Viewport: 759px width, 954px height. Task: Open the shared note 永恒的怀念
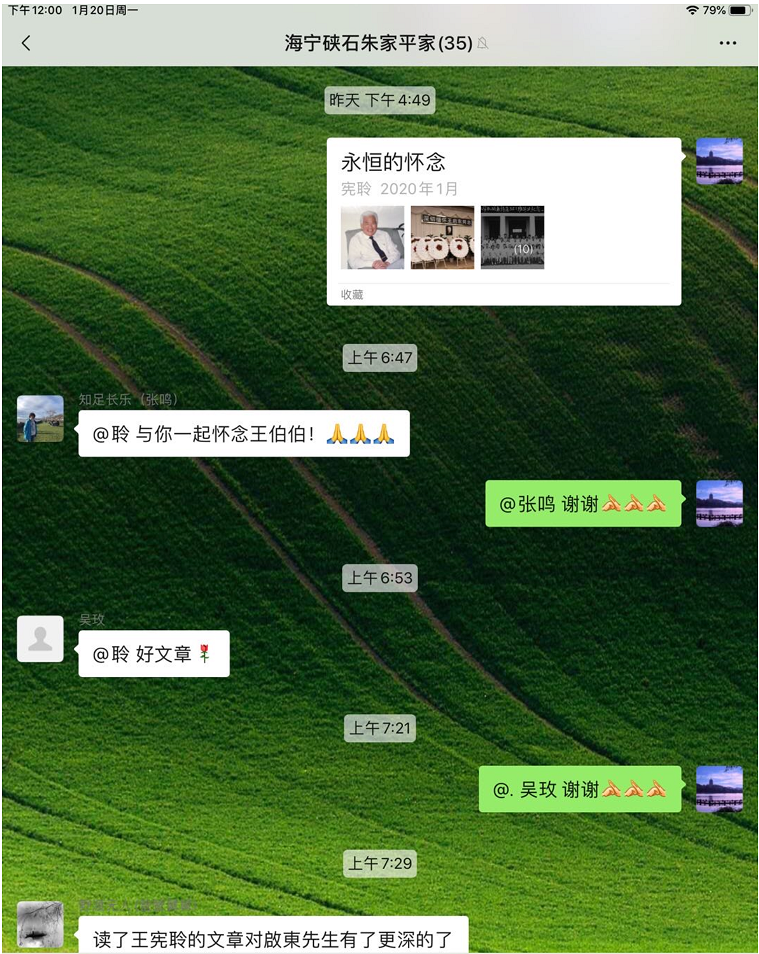pyautogui.click(x=503, y=221)
